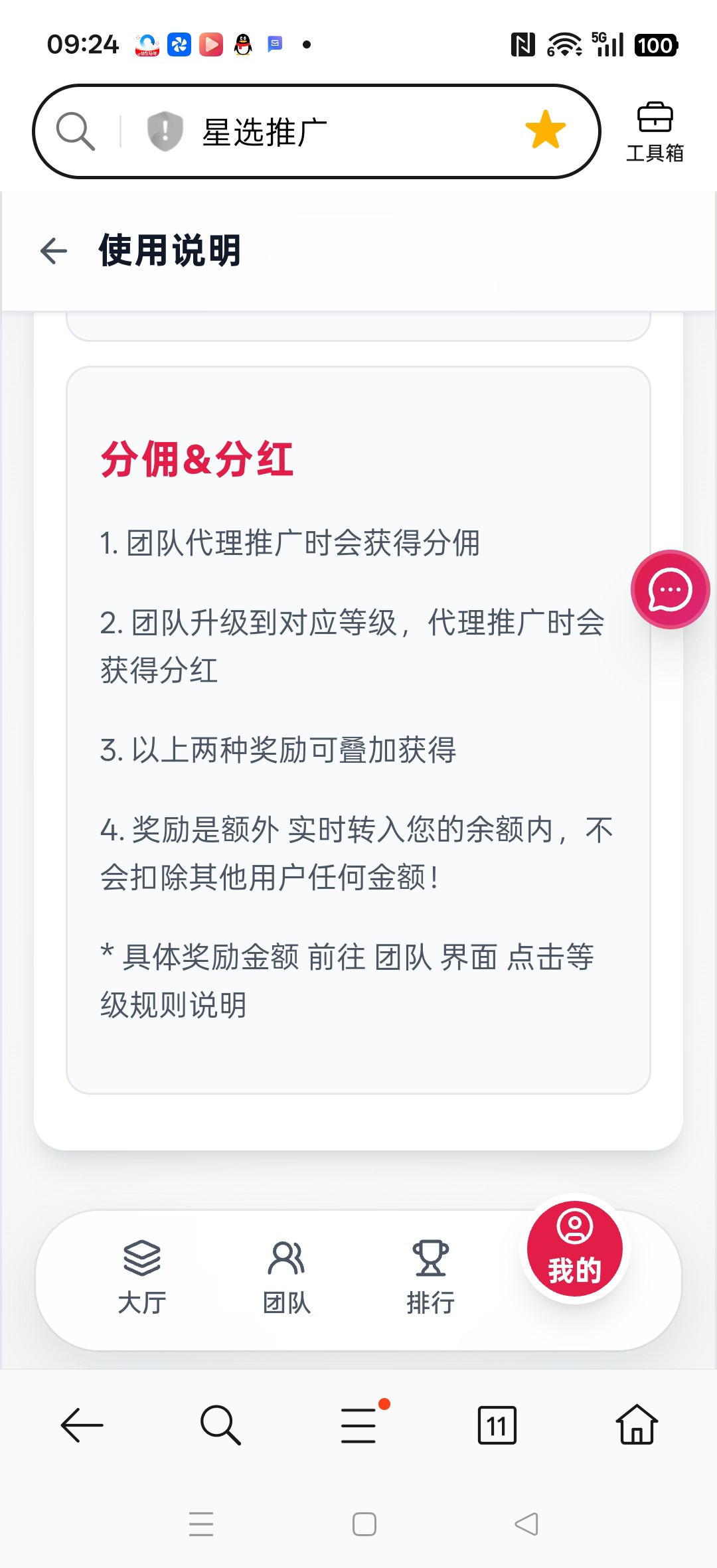Select the 我的 profile tab
Viewport: 717px width, 1568px height.
coord(574,1249)
